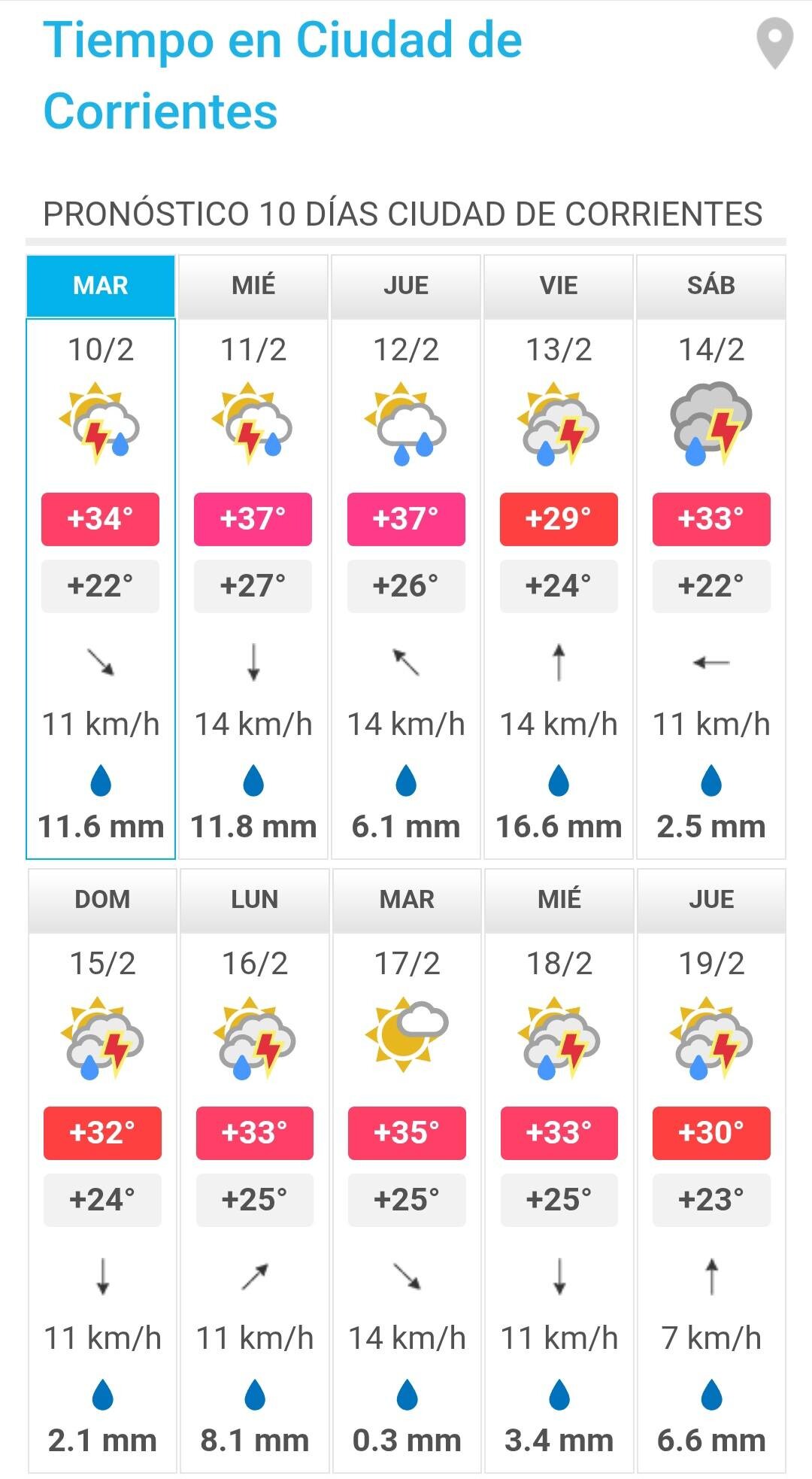Screen dimensions: 812x1479
Task: View the JUE 12/2 forecast
Action: (x=406, y=557)
